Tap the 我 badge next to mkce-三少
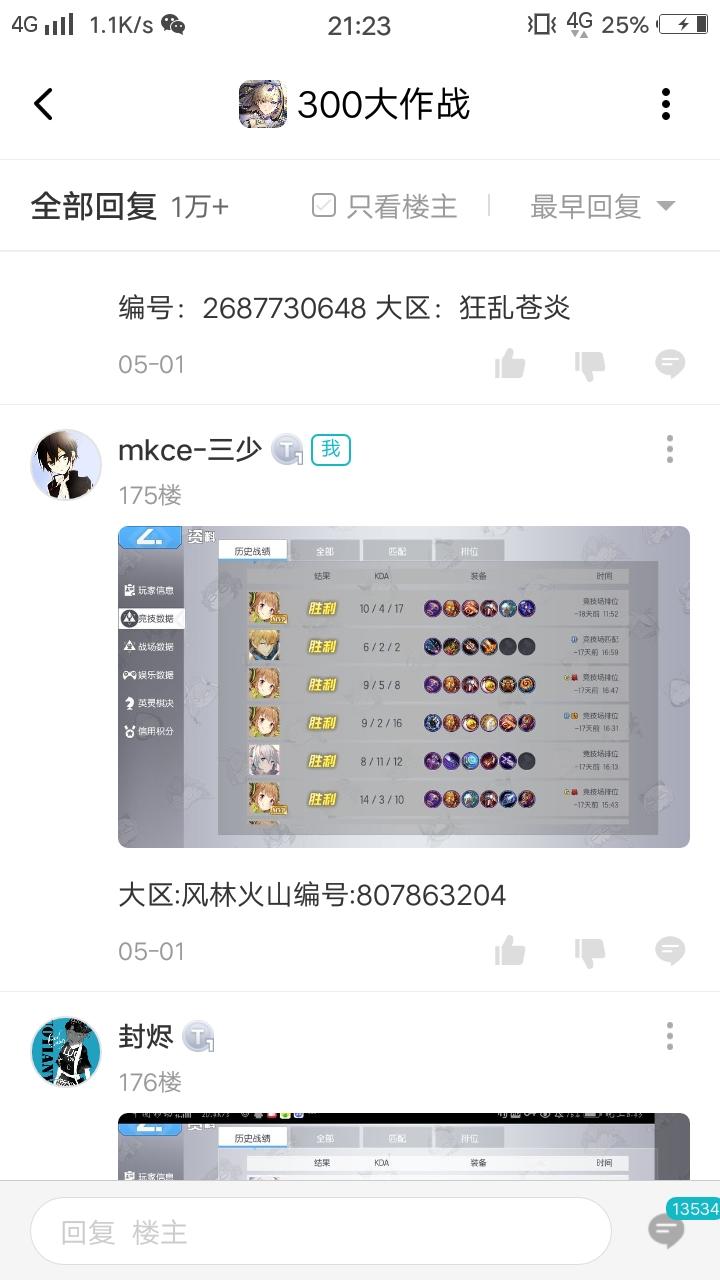Screen dimensions: 720x1280 click(330, 450)
